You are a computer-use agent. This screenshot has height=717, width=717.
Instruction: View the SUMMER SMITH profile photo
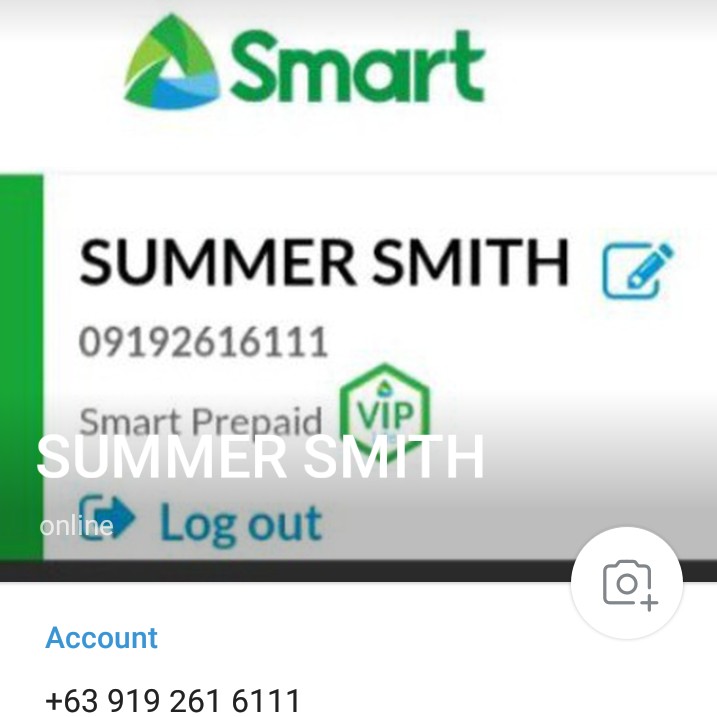tap(358, 250)
